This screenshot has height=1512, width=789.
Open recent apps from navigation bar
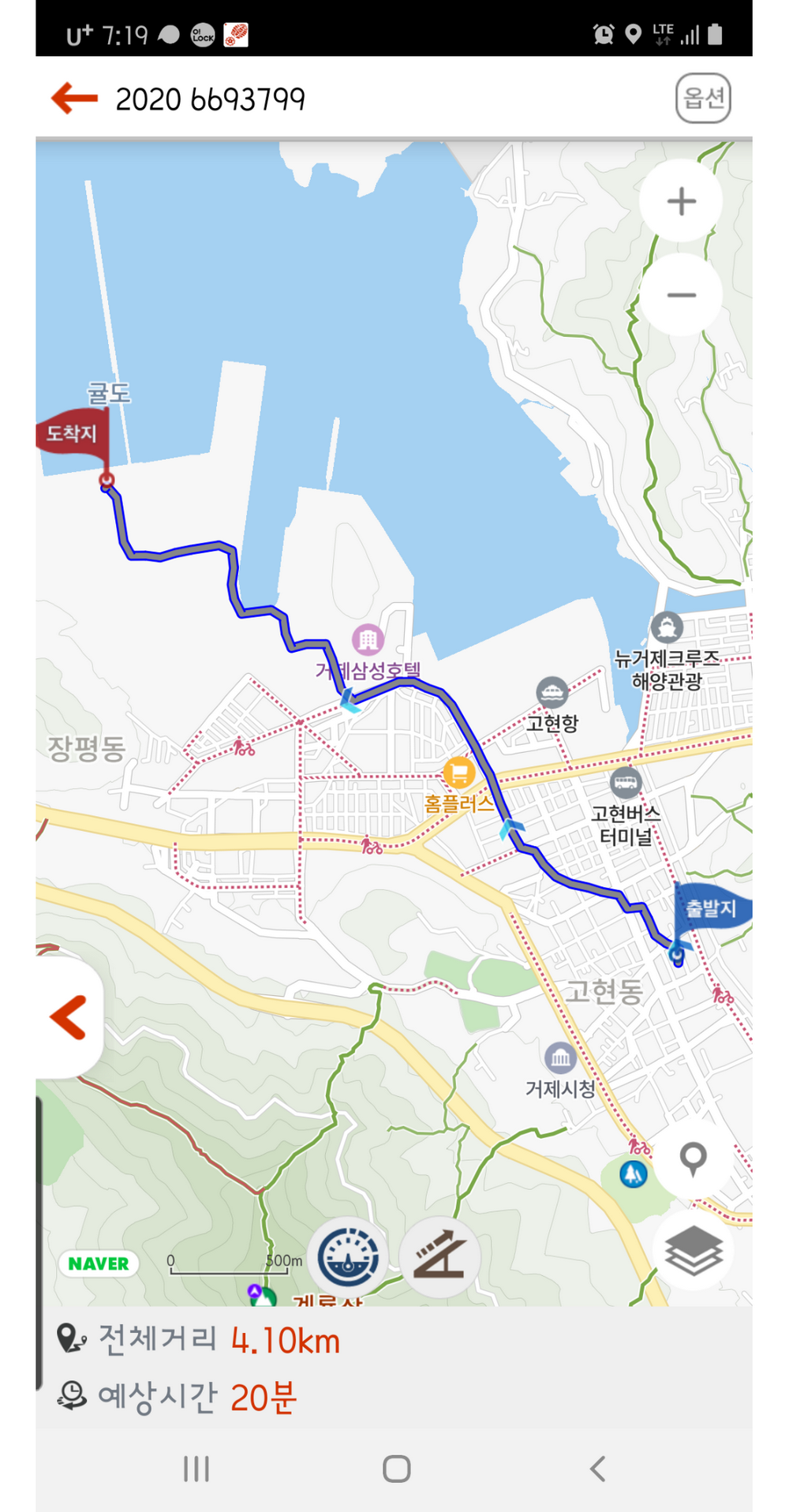tap(196, 1469)
